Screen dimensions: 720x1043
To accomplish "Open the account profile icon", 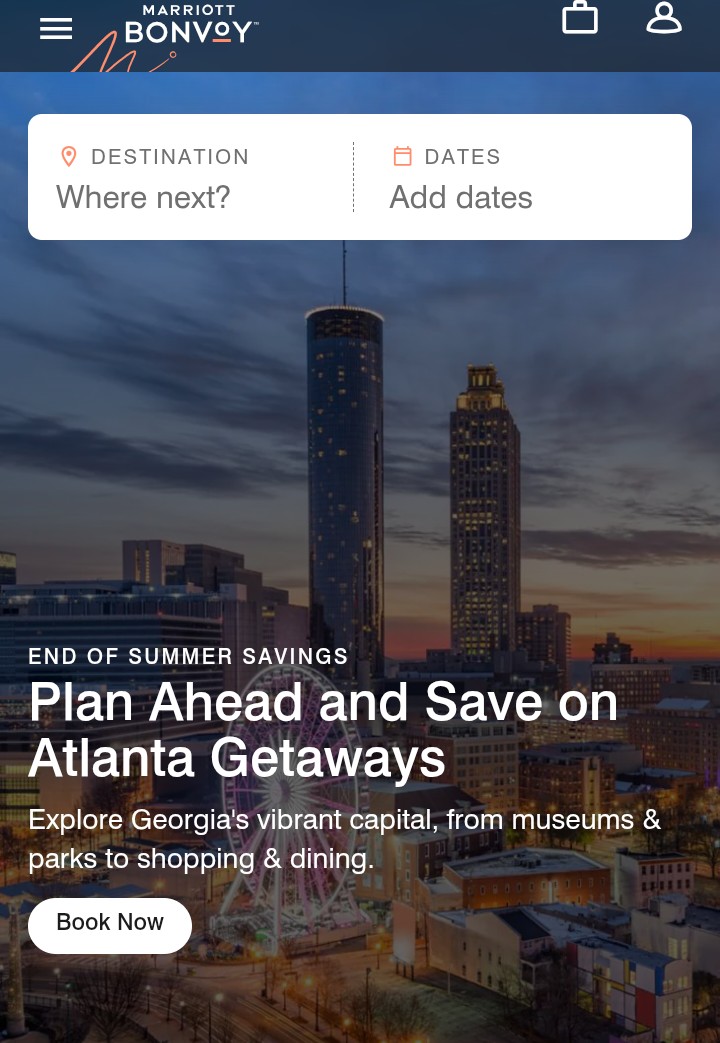I will (664, 18).
